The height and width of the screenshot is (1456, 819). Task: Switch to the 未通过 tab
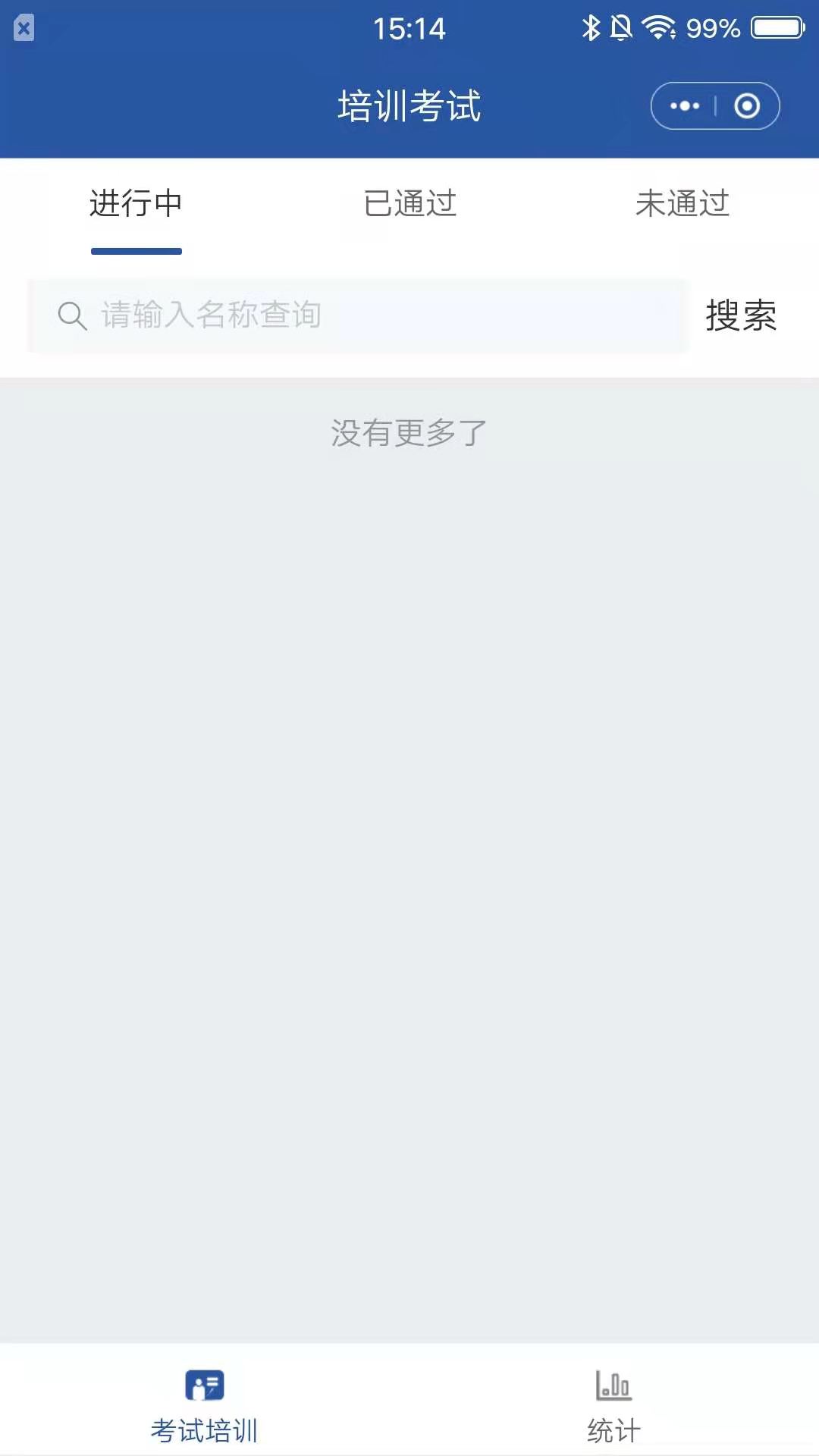pyautogui.click(x=682, y=202)
